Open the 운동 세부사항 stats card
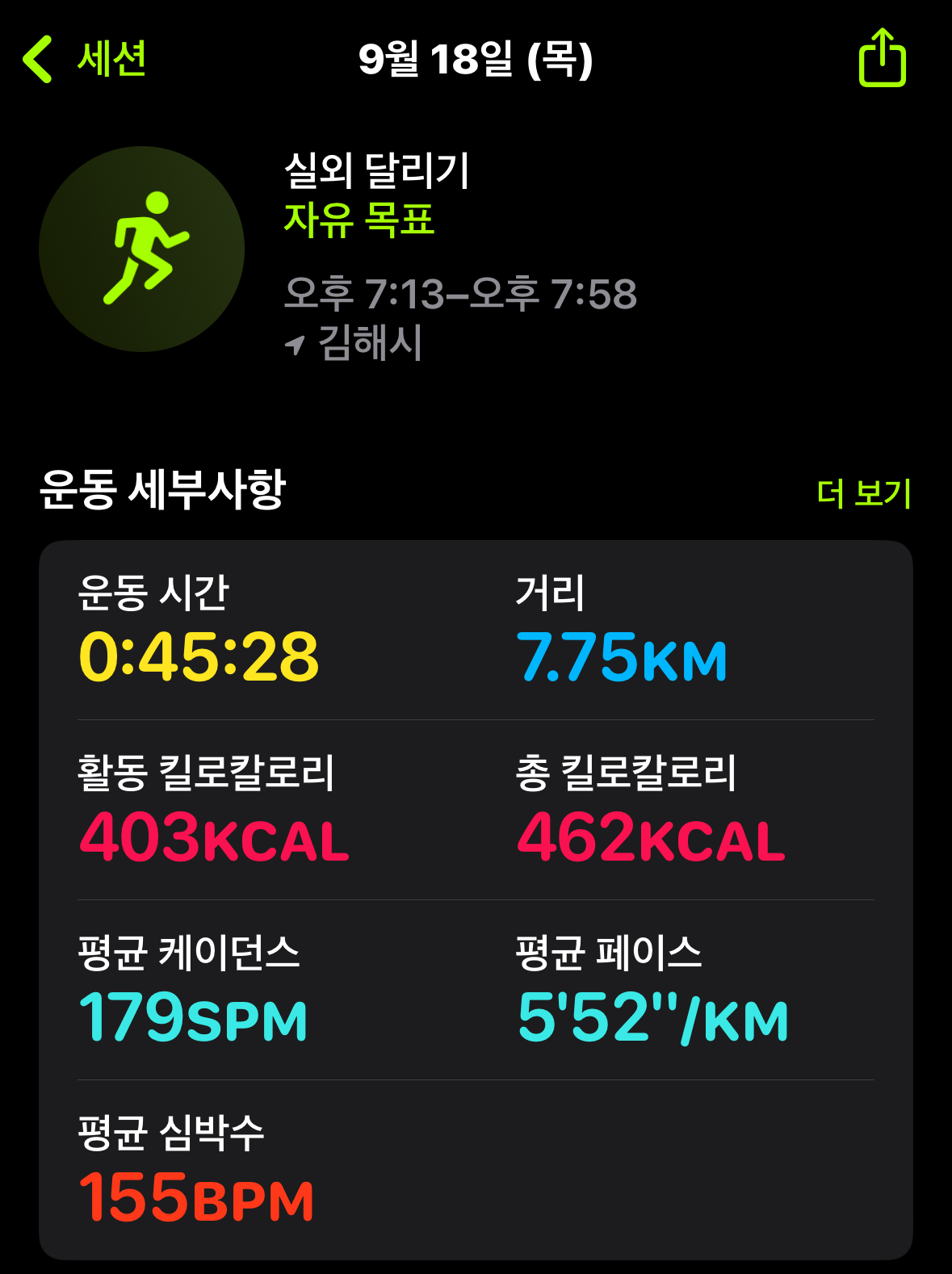 point(476,899)
